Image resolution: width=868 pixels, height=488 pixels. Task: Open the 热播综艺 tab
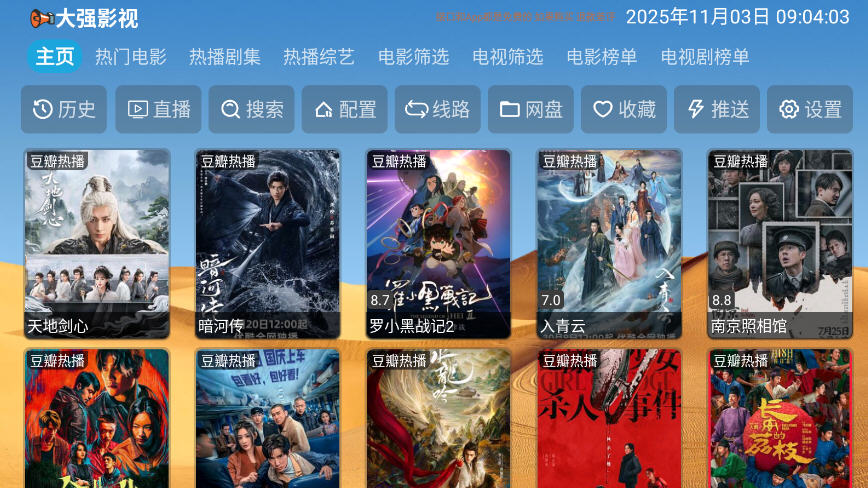click(x=319, y=57)
